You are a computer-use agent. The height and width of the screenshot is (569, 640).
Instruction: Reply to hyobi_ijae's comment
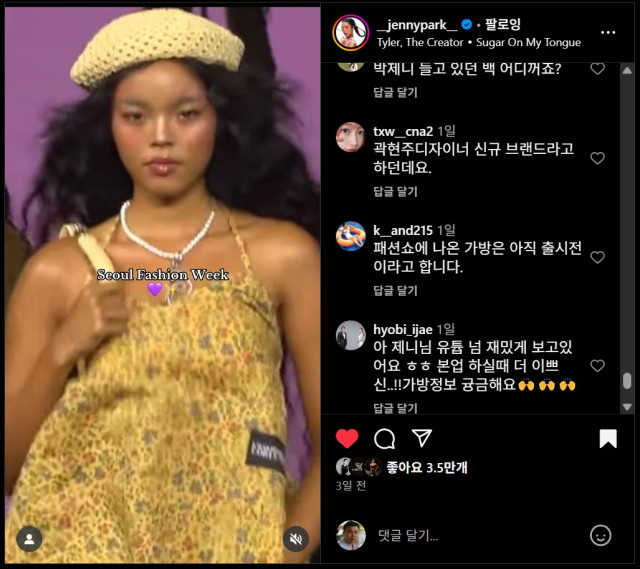[x=395, y=408]
